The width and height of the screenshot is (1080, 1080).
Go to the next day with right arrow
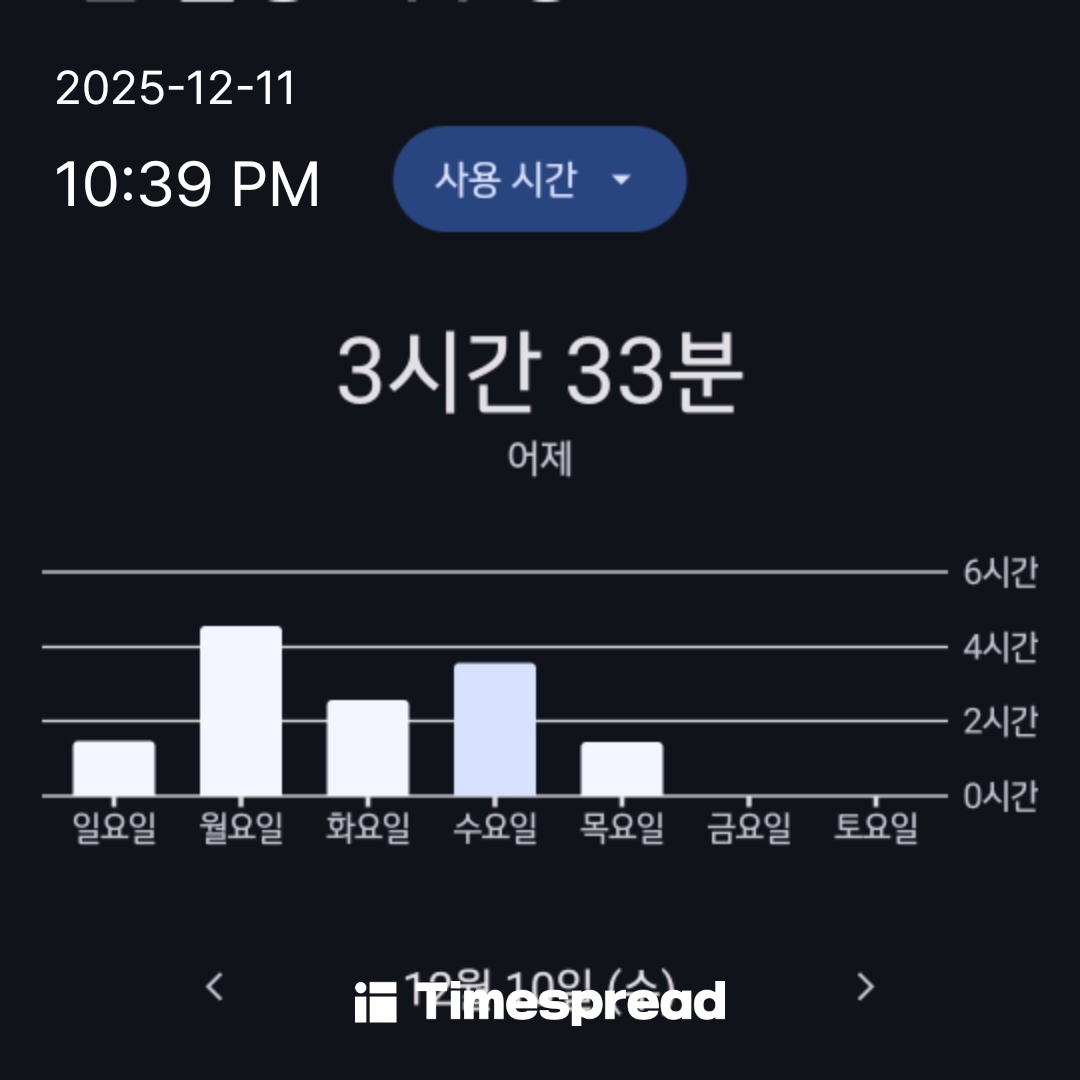866,987
